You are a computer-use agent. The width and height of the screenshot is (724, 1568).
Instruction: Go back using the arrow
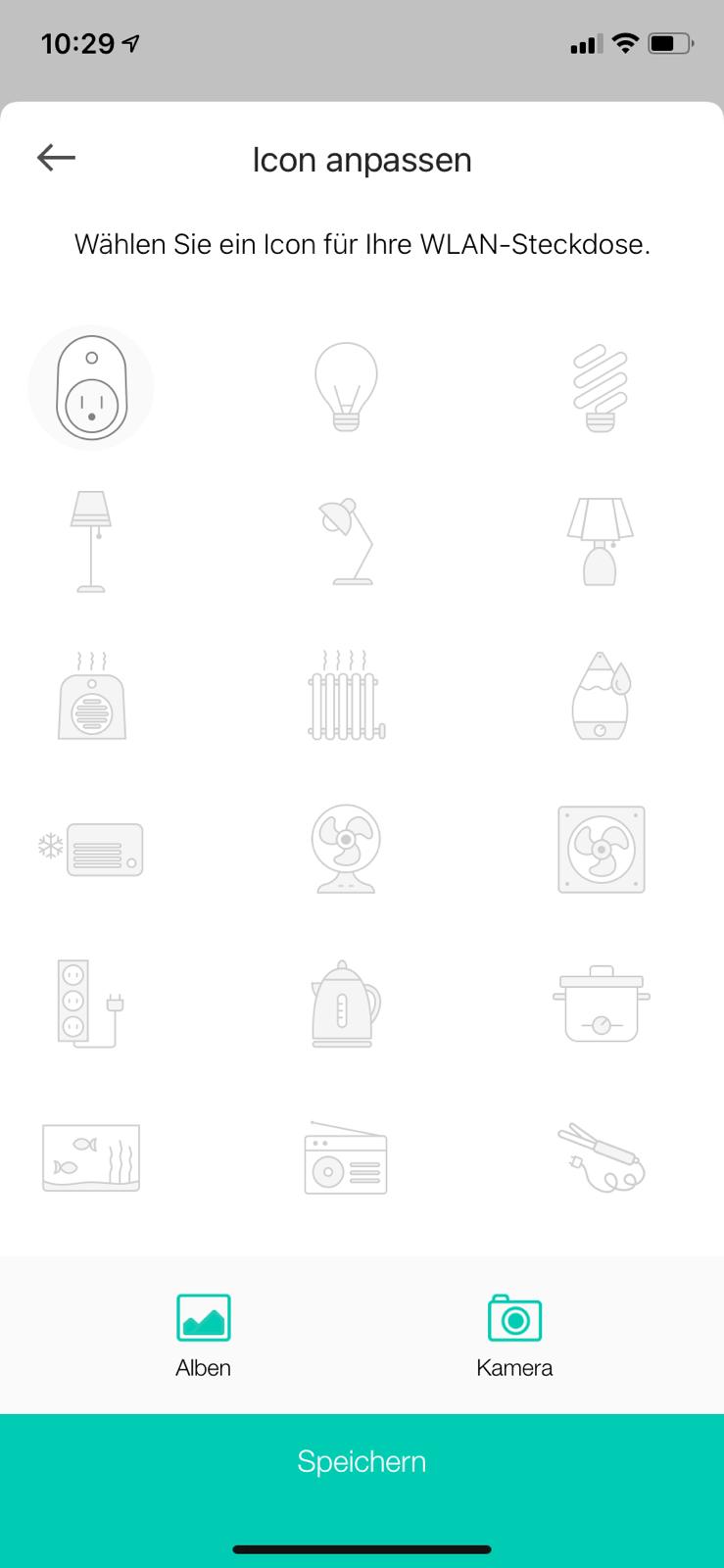(56, 158)
